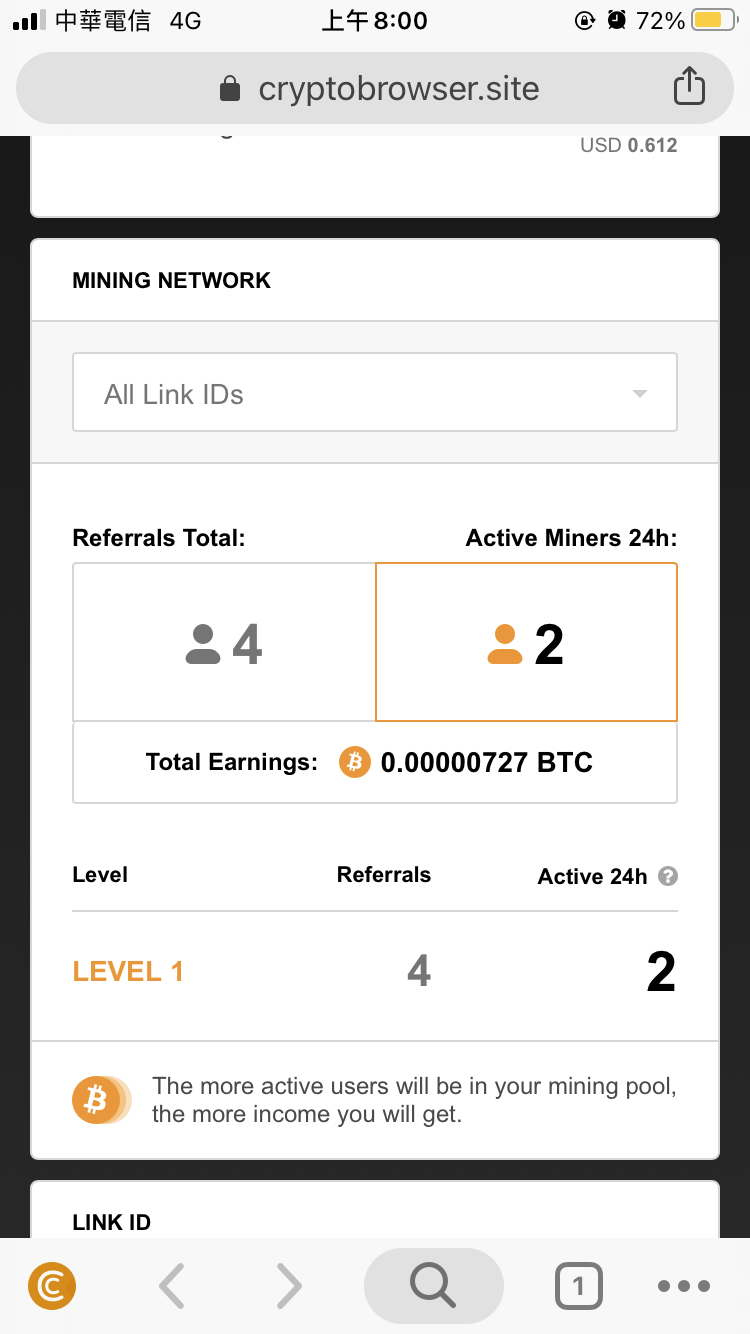View open browser tabs
750x1334 pixels.
[x=579, y=1286]
